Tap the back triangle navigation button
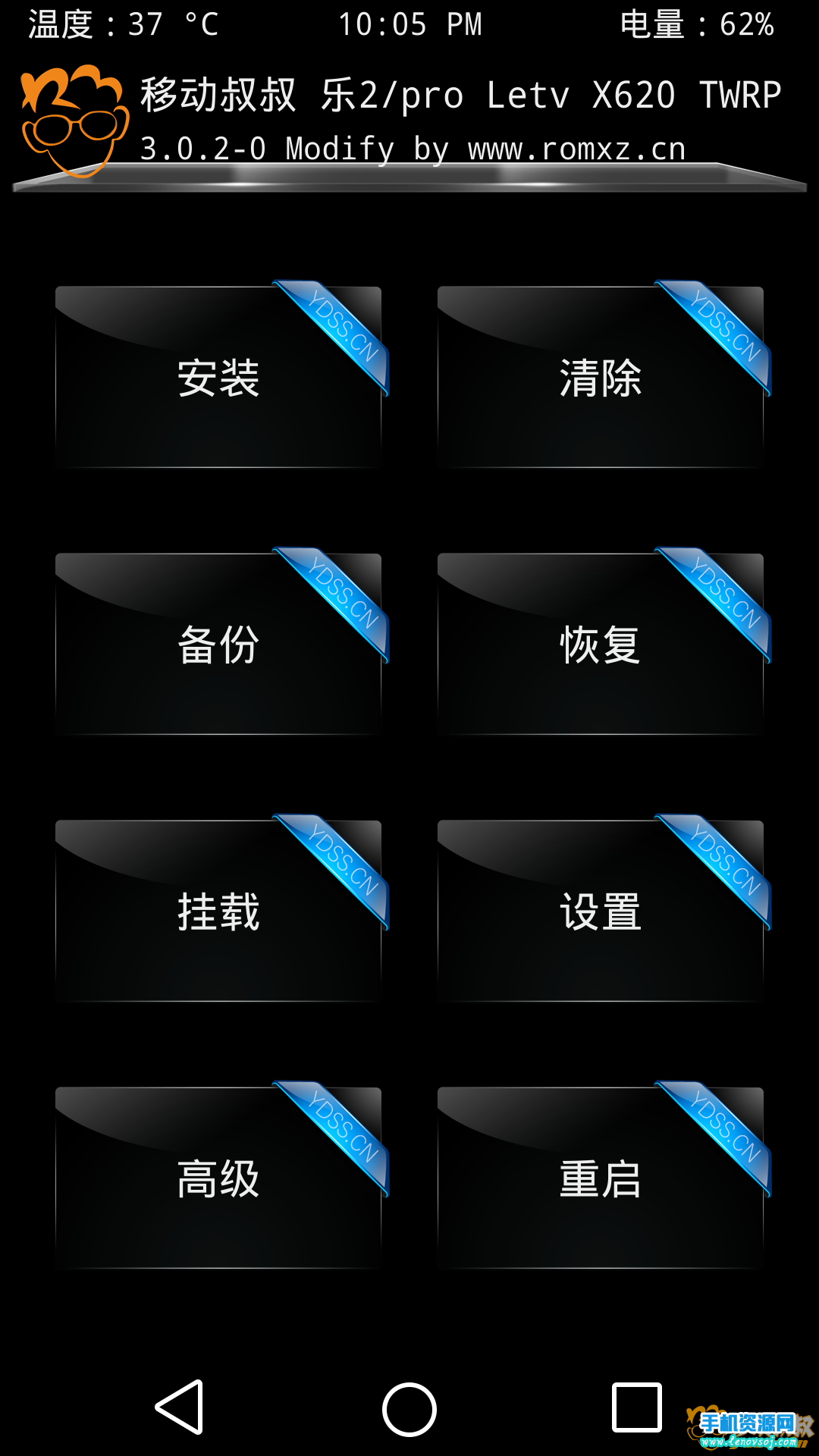 click(180, 1407)
